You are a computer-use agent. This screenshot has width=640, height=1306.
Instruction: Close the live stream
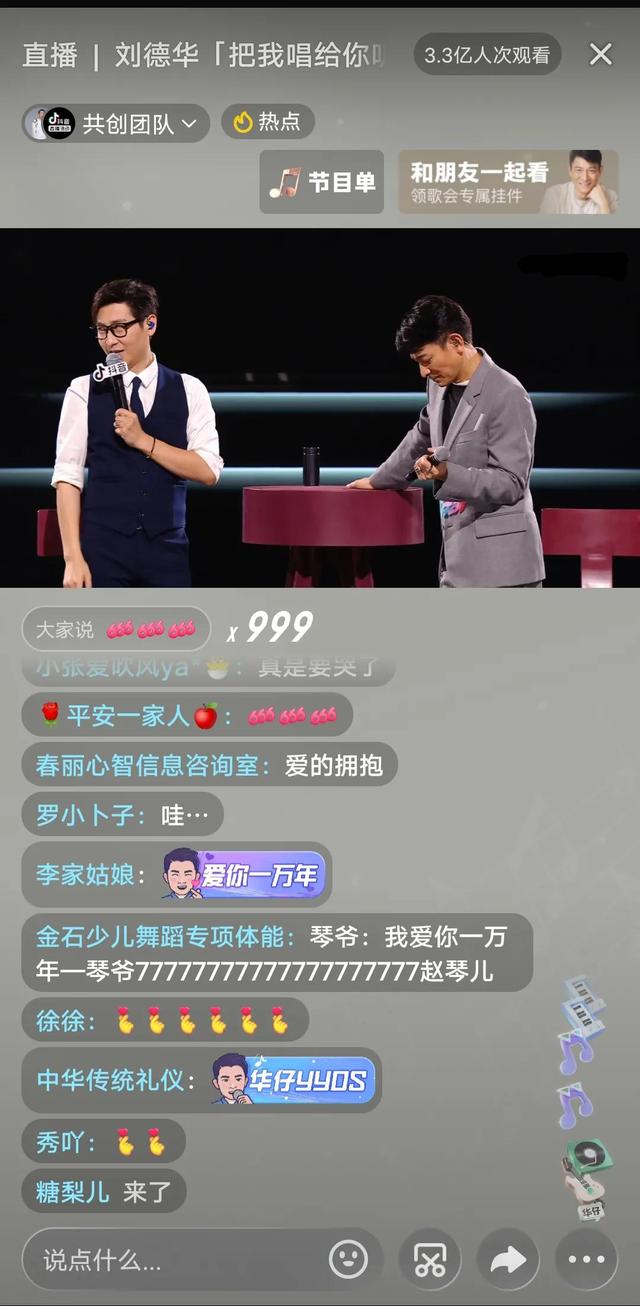point(600,55)
